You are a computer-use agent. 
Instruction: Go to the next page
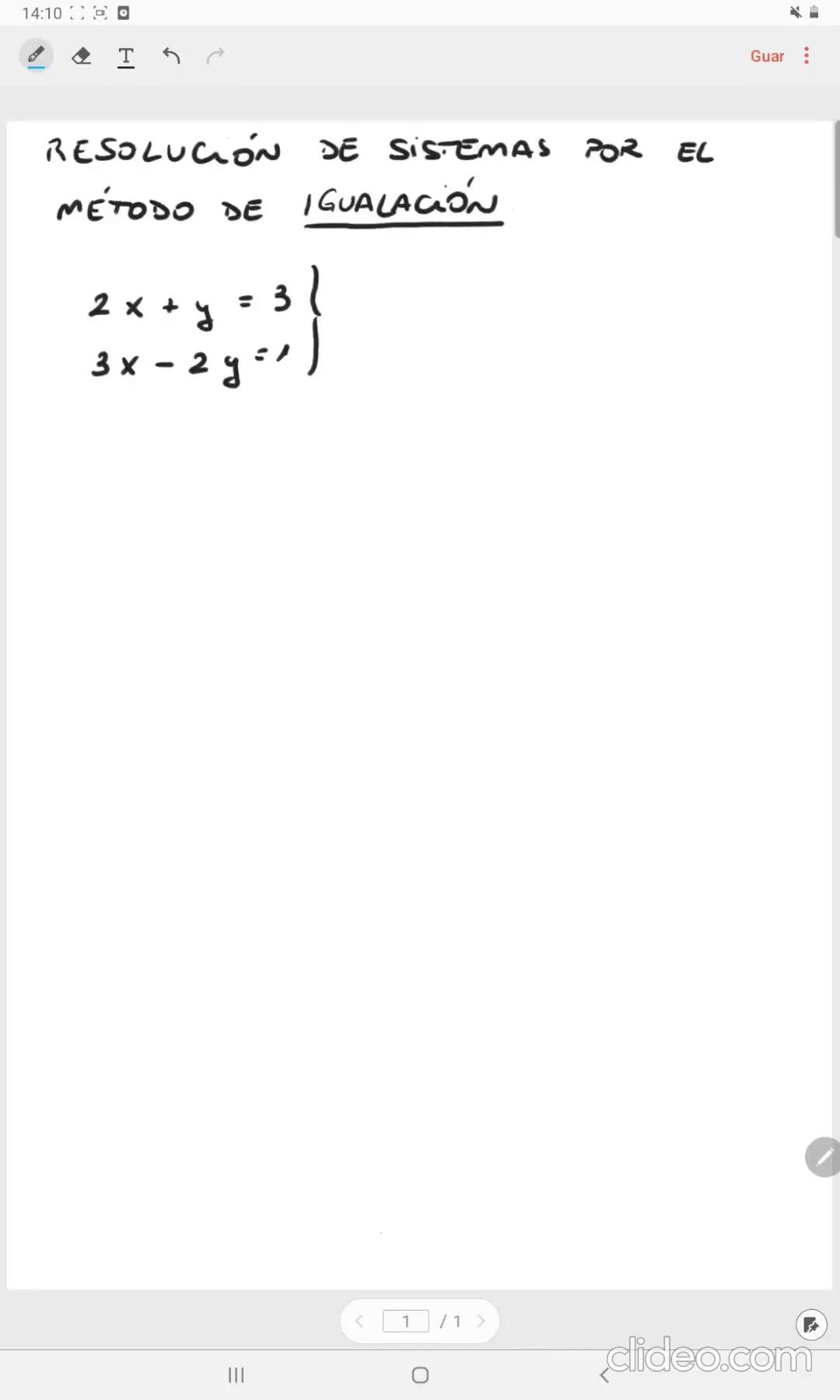click(x=481, y=1321)
